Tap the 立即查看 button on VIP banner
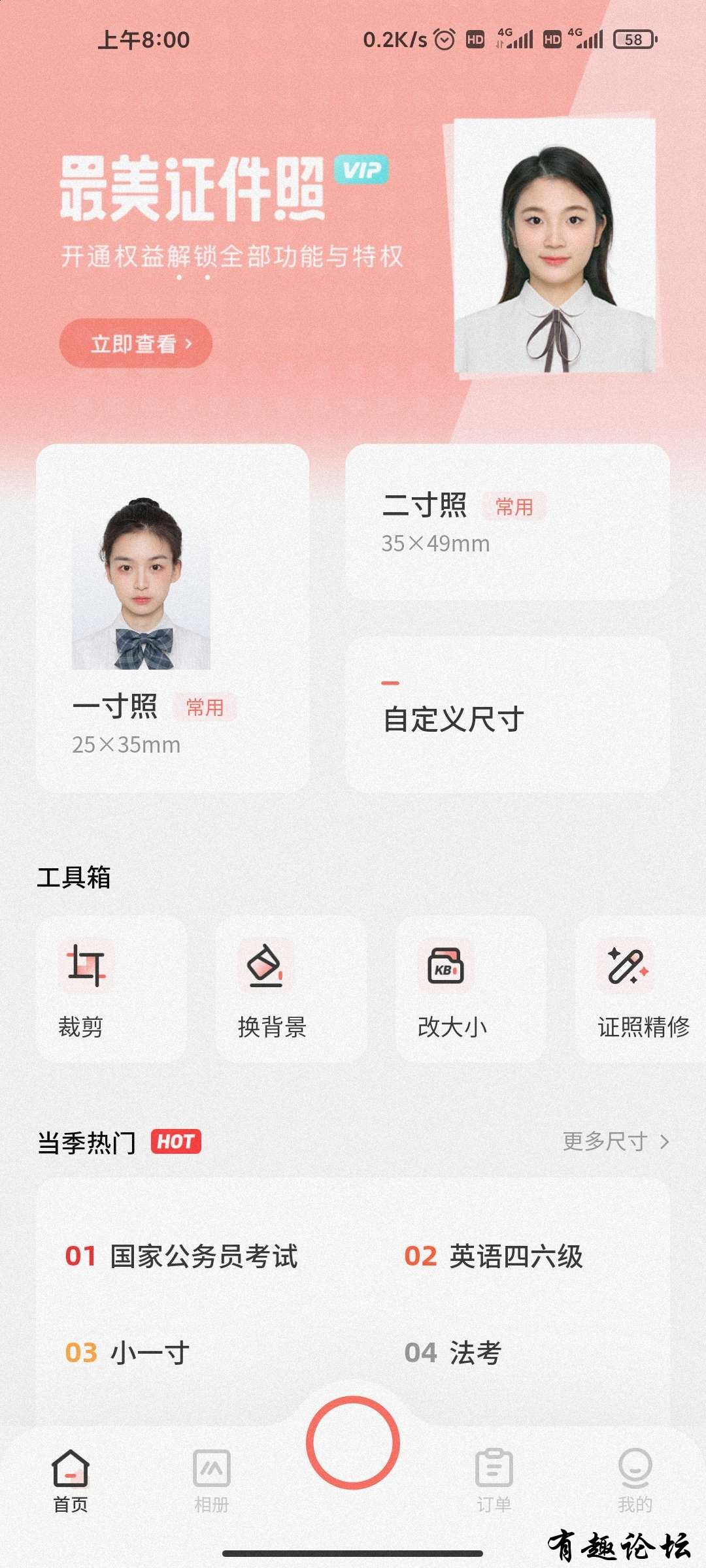 click(x=135, y=344)
